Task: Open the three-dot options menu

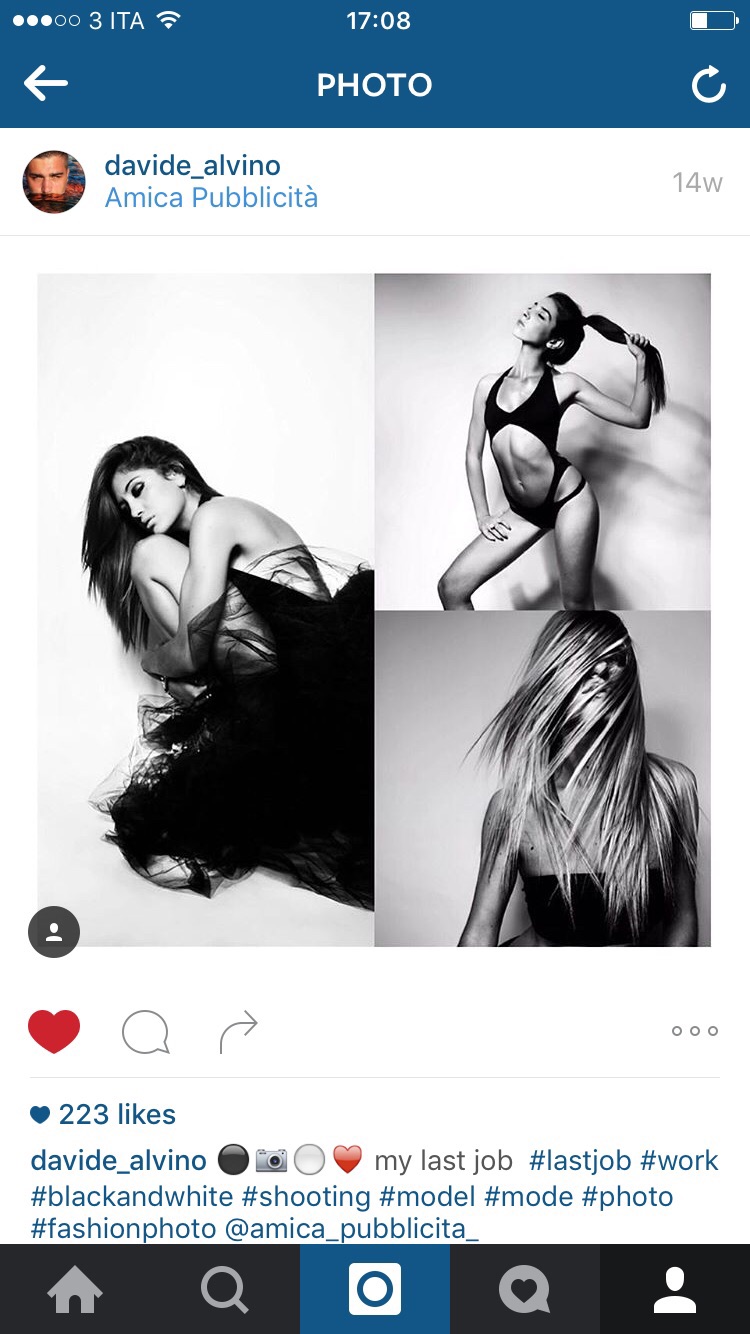Action: (x=695, y=1031)
